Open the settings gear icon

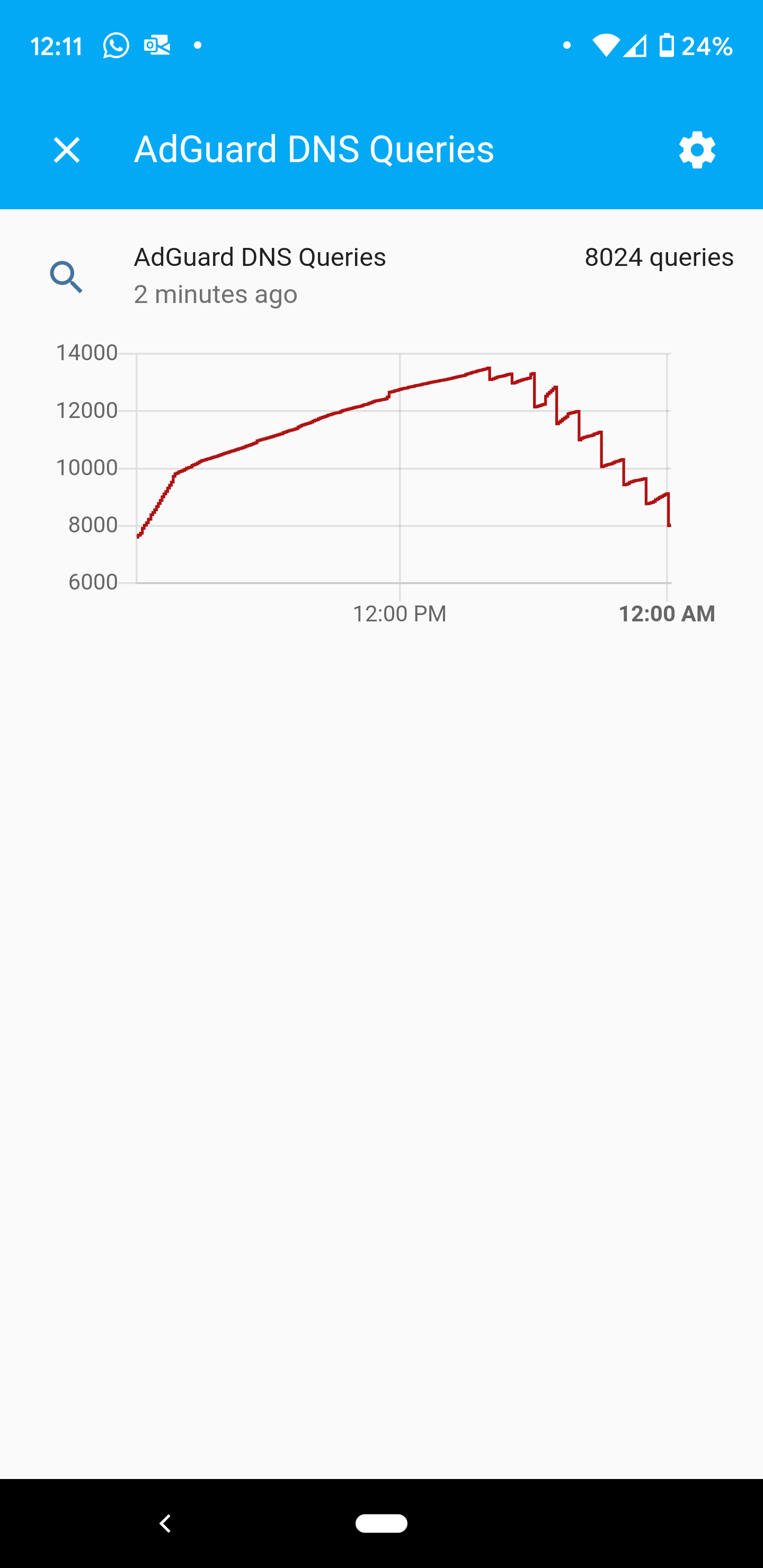pyautogui.click(x=697, y=150)
